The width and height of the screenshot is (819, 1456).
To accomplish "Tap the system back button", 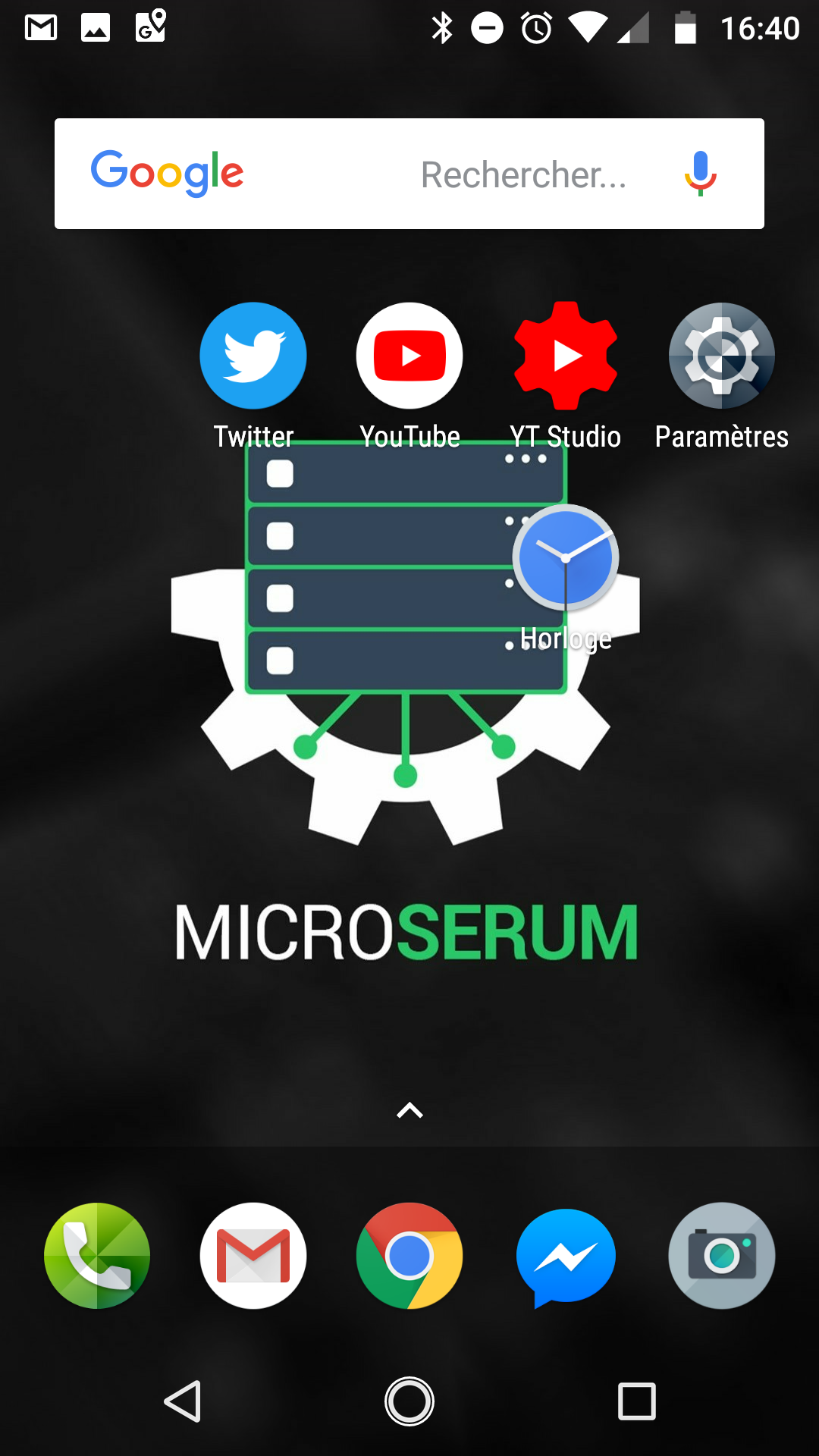I will (x=183, y=1401).
